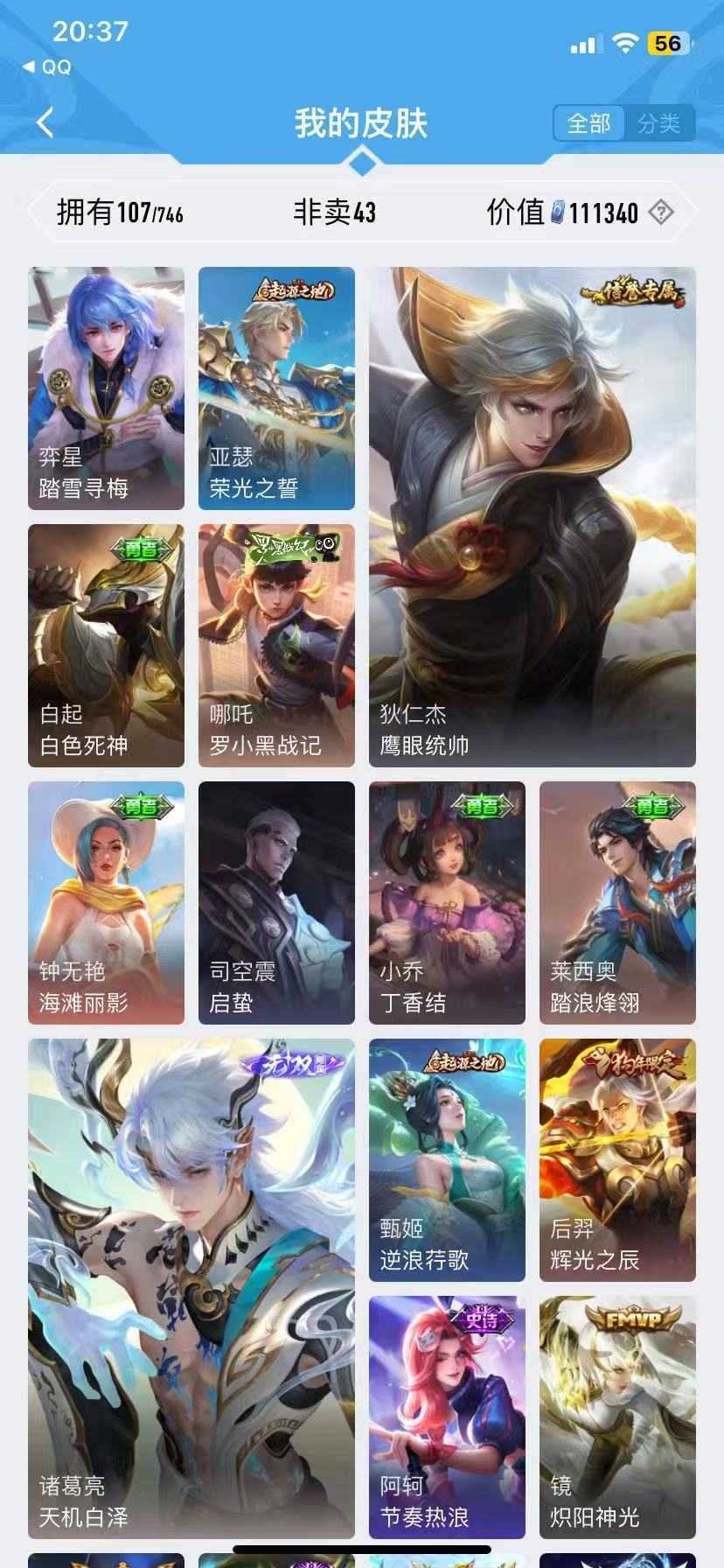Open the 甄姬 逆浪荇歌 skin card

point(446,1164)
